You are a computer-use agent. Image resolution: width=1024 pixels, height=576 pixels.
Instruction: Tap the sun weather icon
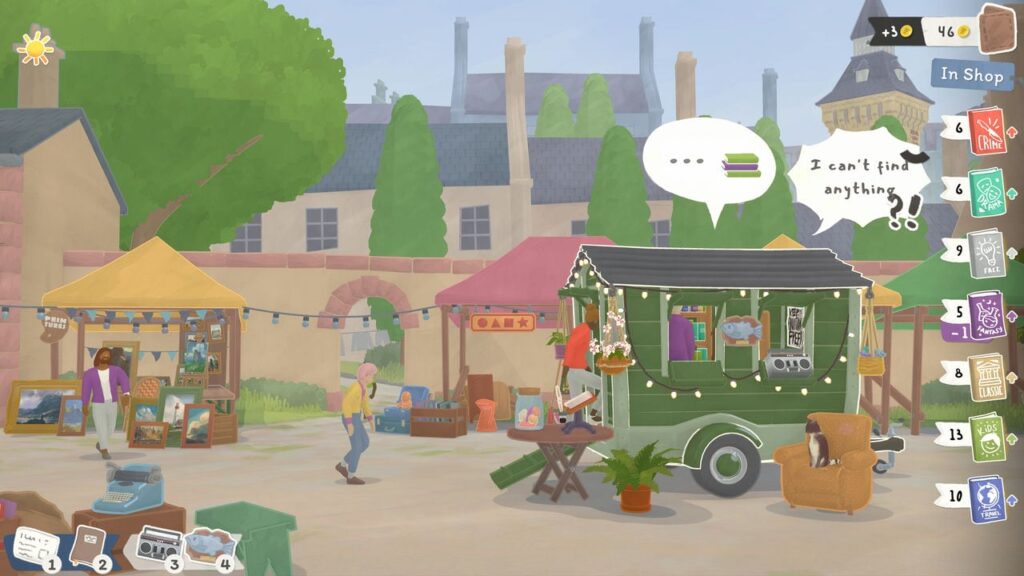click(x=35, y=48)
